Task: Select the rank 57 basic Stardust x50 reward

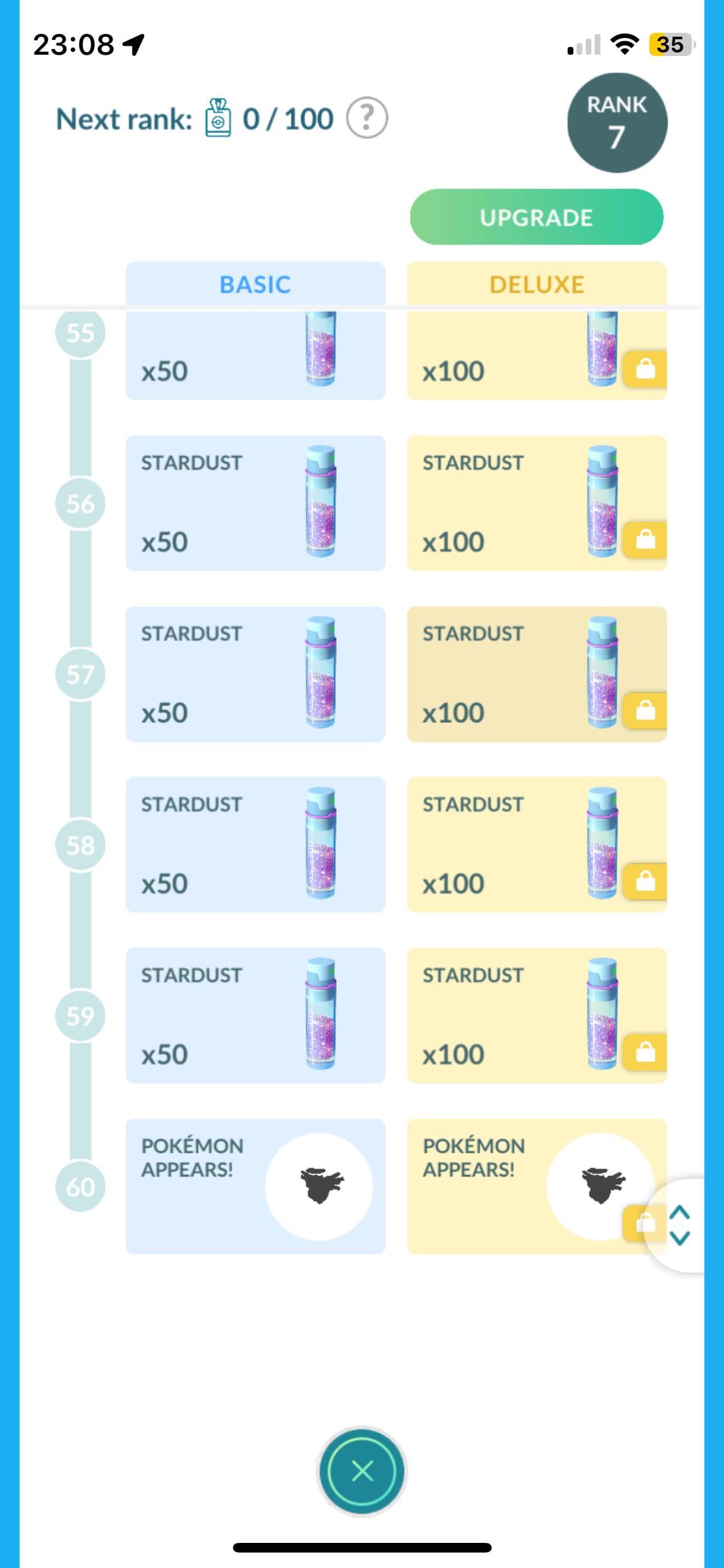Action: 255,674
